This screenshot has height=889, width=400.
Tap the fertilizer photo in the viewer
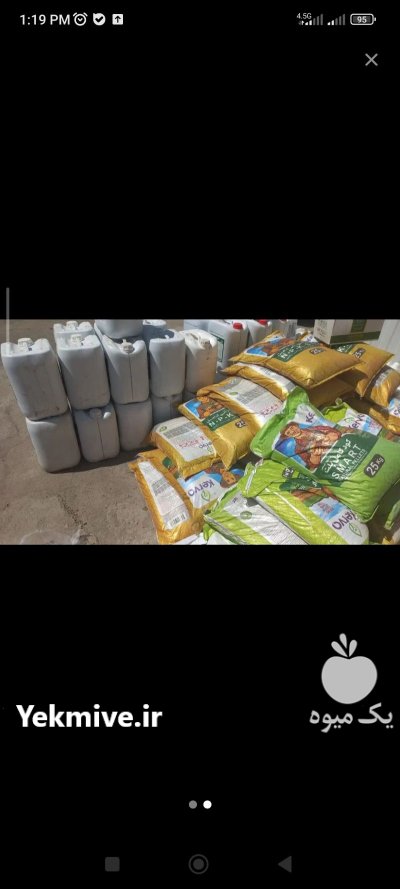coord(200,432)
